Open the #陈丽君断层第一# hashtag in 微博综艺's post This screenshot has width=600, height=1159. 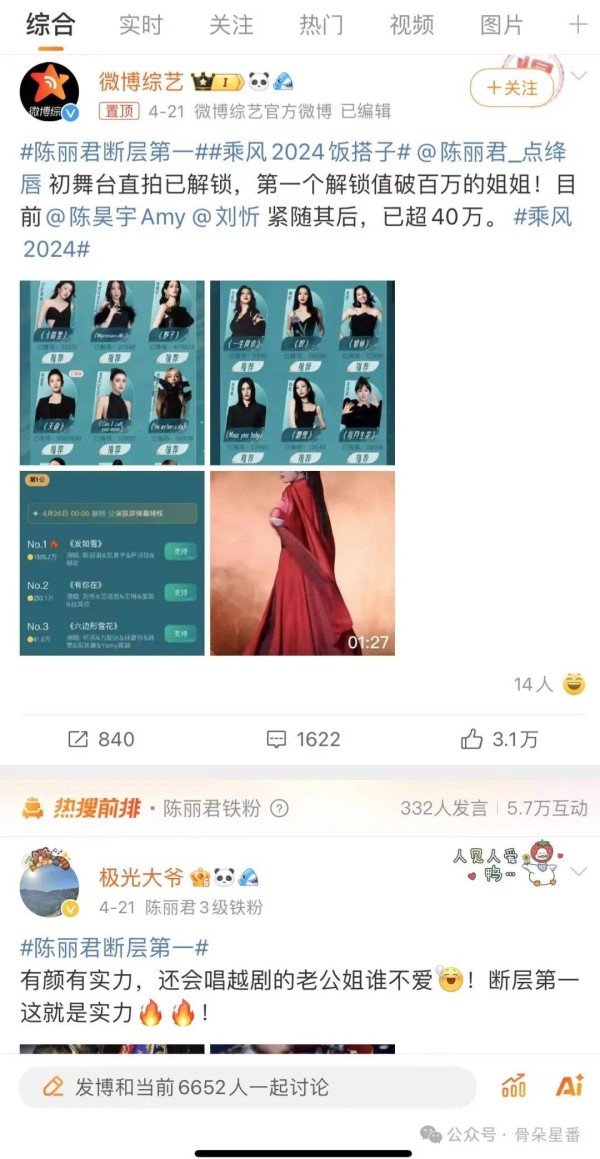pyautogui.click(x=109, y=154)
